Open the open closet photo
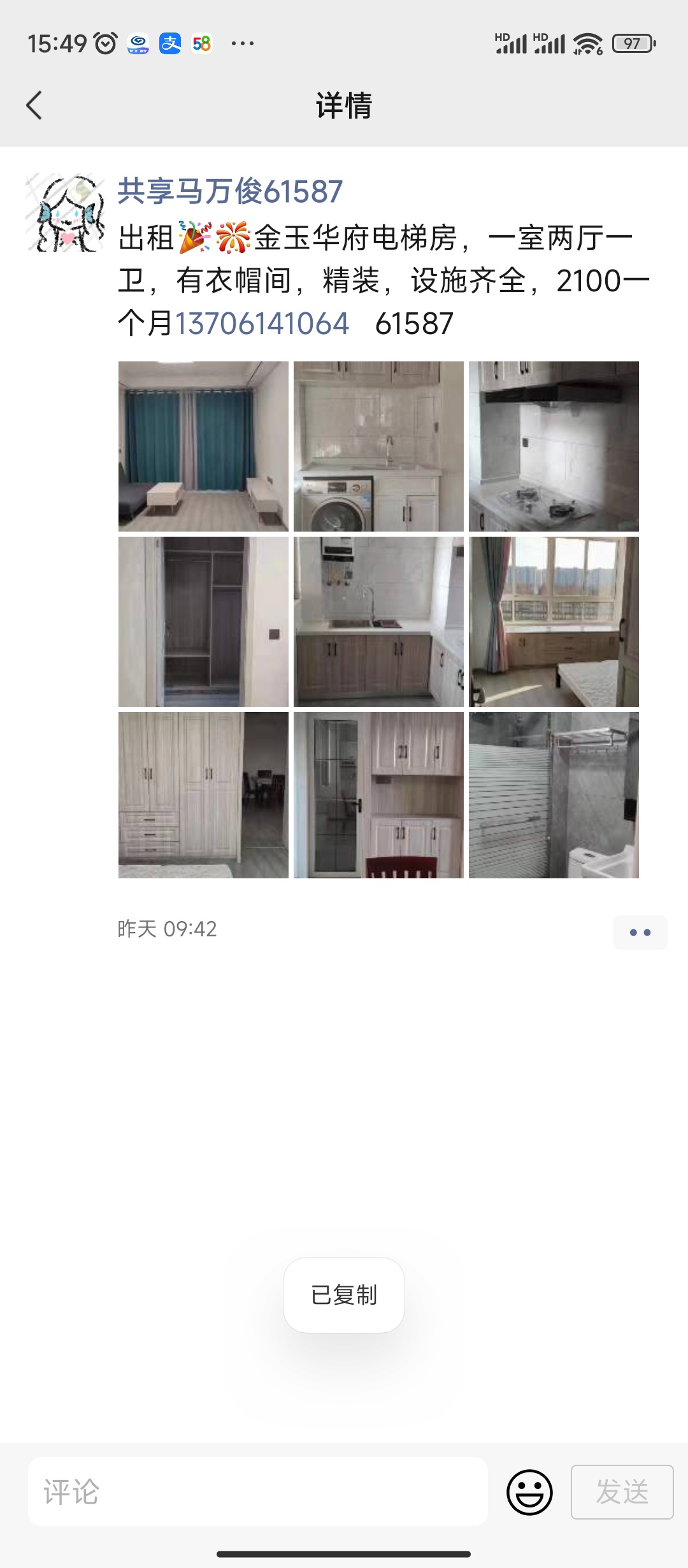This screenshot has height=1568, width=688. coord(203,621)
